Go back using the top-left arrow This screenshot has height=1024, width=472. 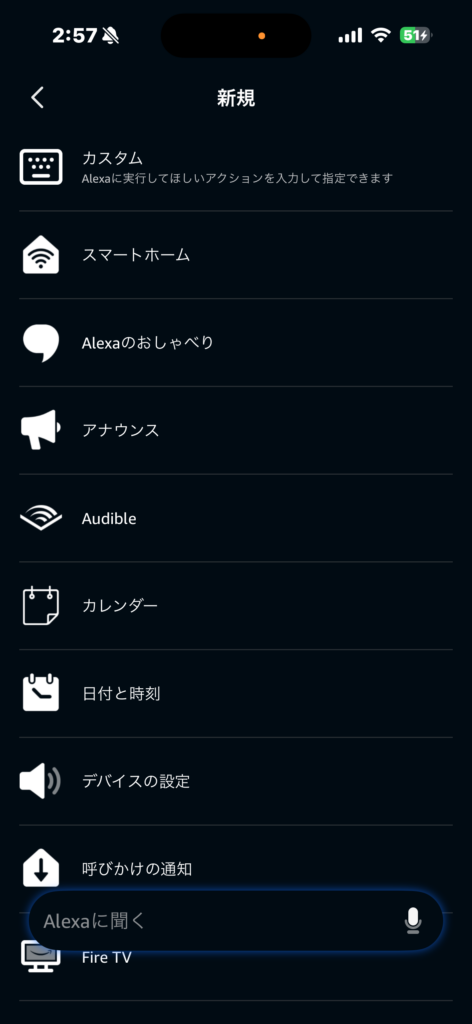coord(38,98)
